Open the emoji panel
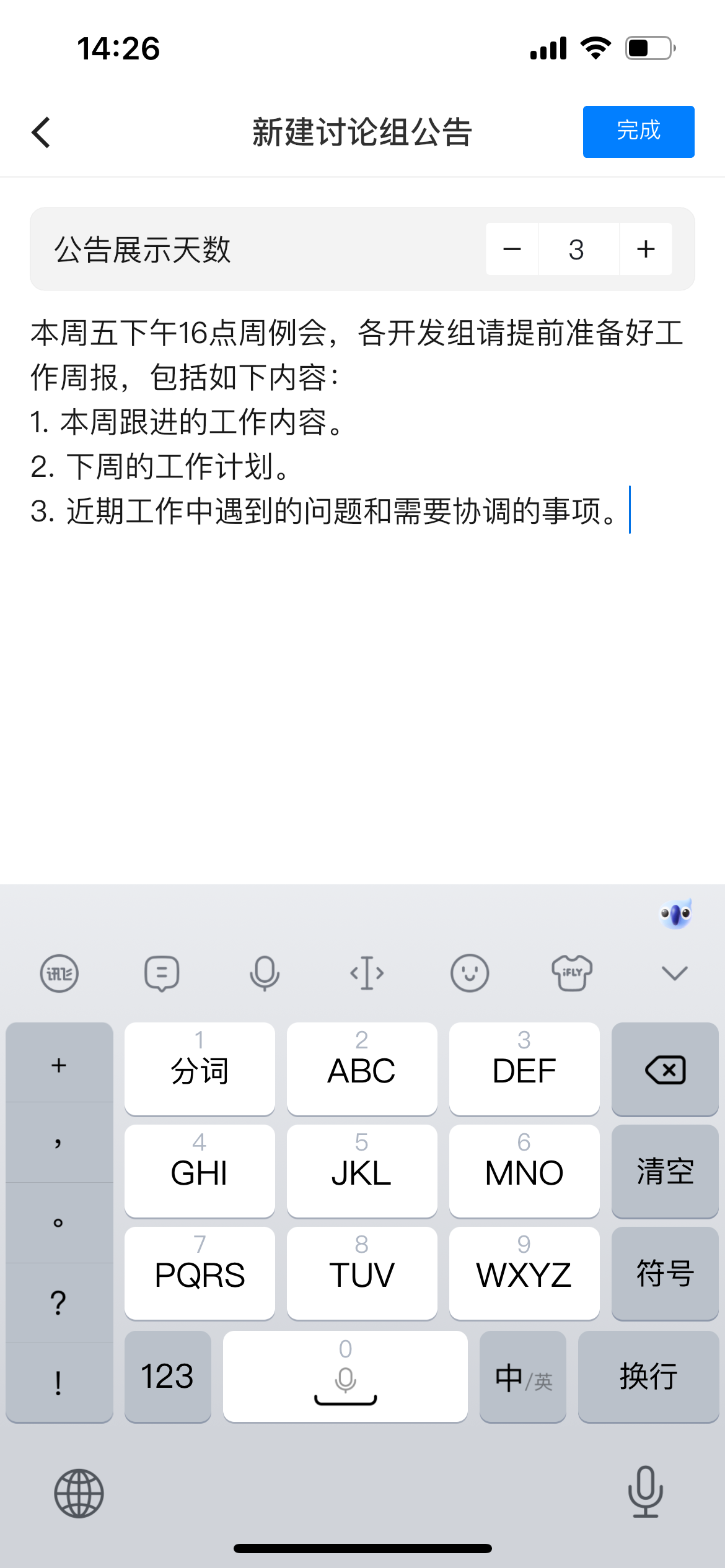The height and width of the screenshot is (1568, 725). [x=469, y=973]
